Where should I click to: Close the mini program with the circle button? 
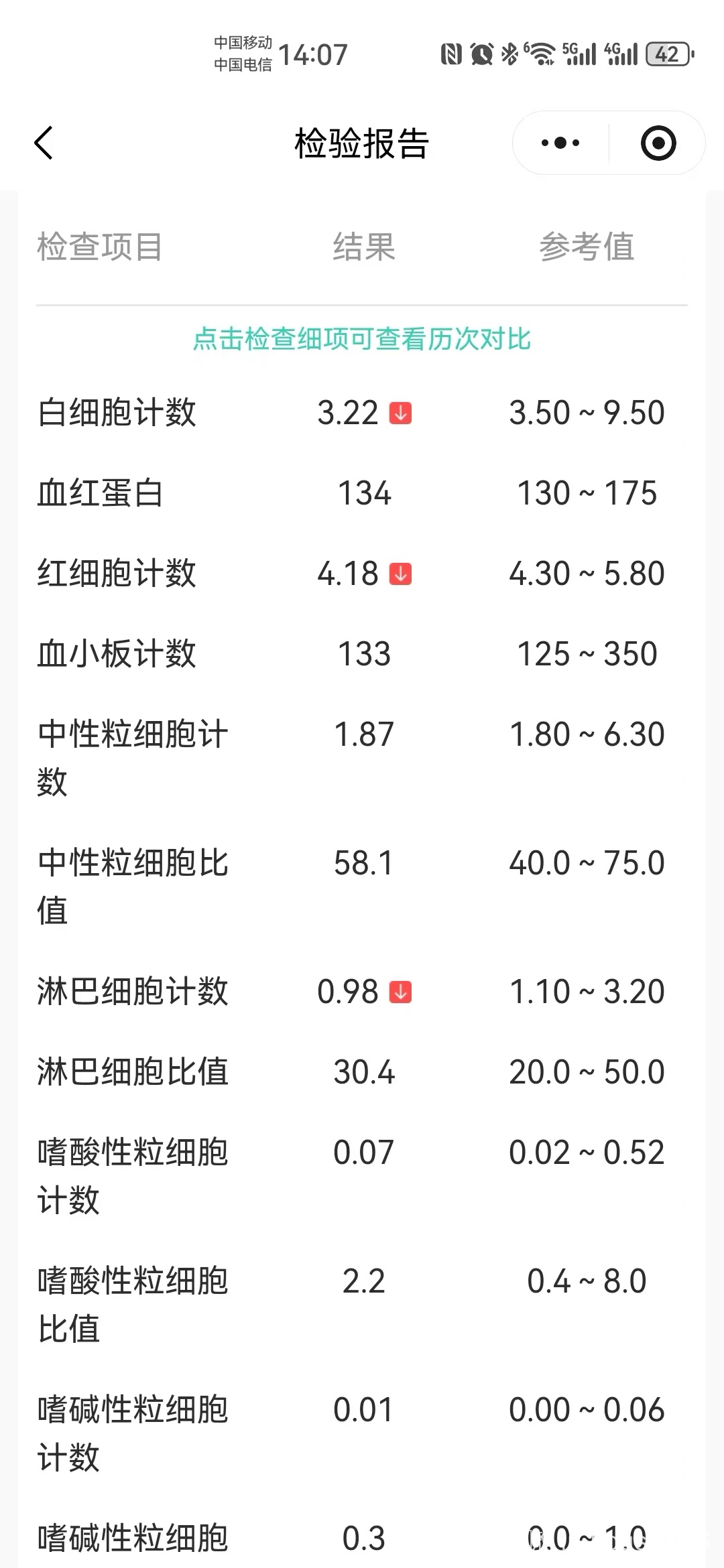(x=658, y=143)
